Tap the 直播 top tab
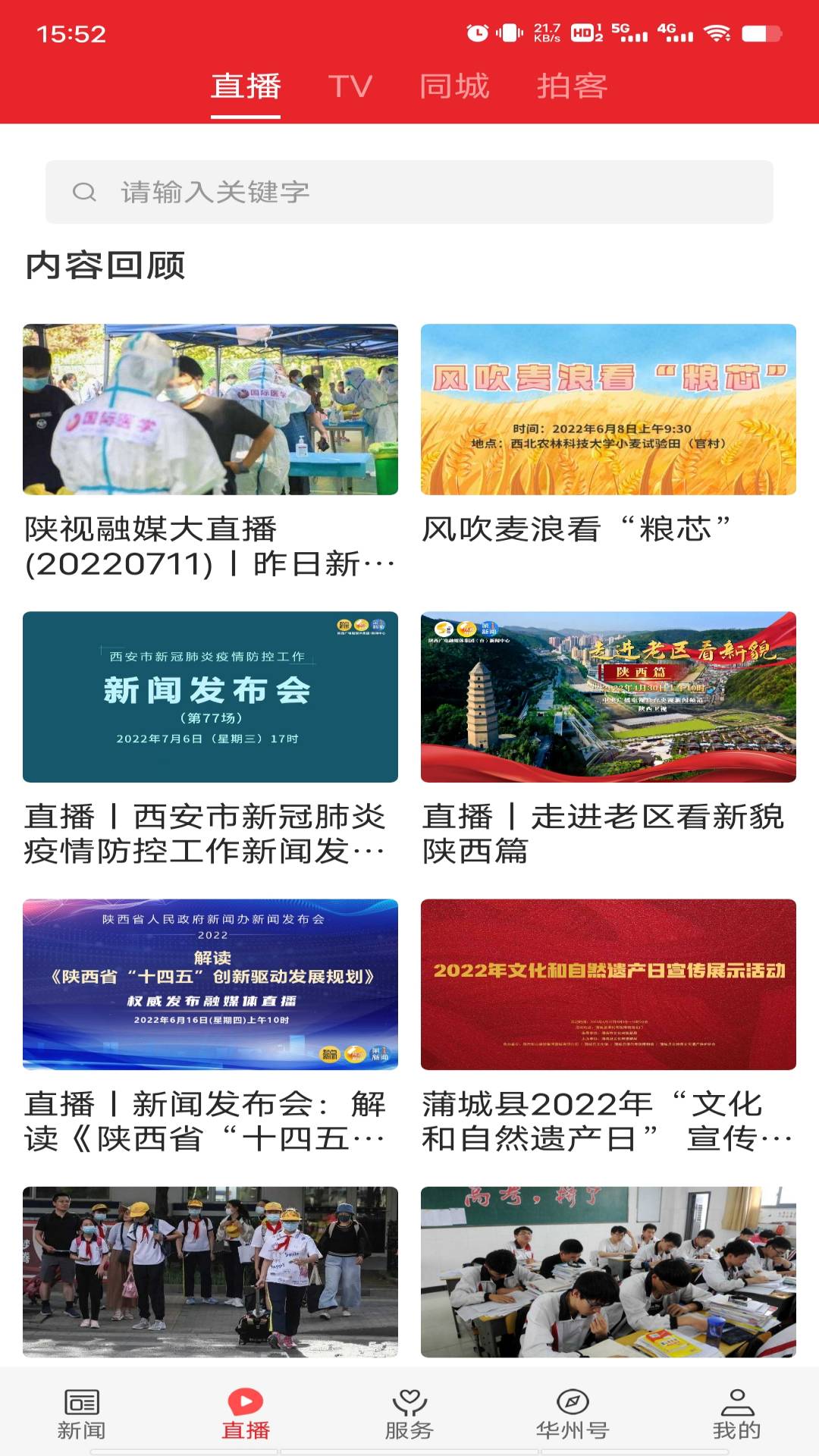Viewport: 819px width, 1456px height. point(246,86)
